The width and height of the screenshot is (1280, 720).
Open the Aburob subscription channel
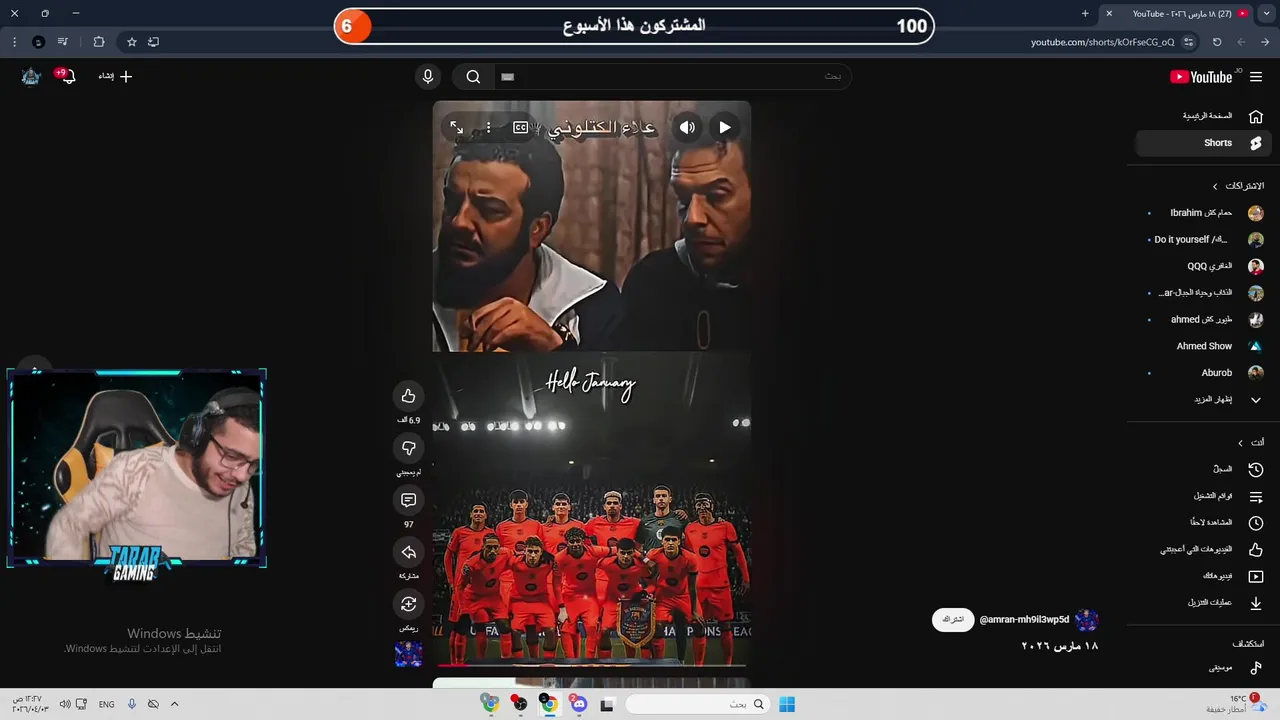pyautogui.click(x=1216, y=373)
